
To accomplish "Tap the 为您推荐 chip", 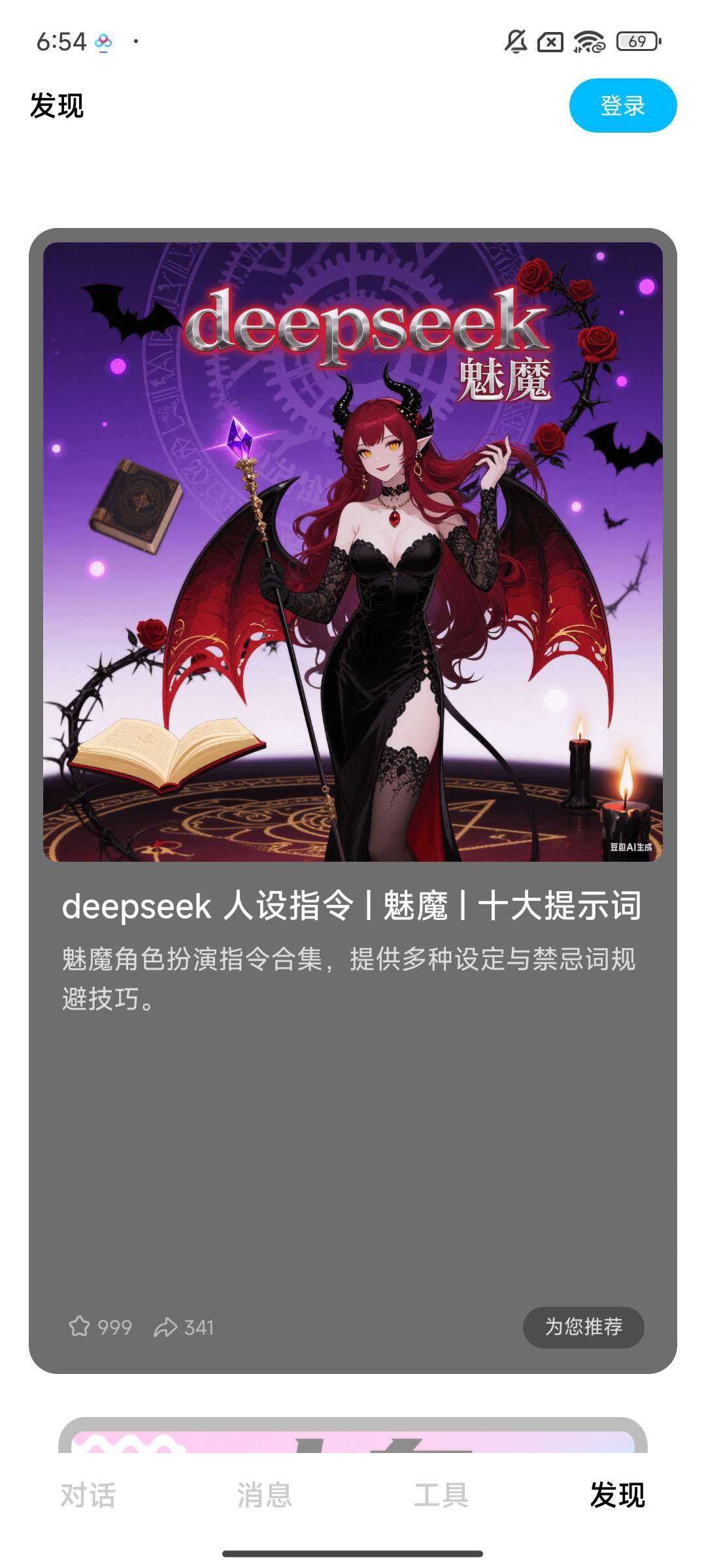I will [x=583, y=1327].
